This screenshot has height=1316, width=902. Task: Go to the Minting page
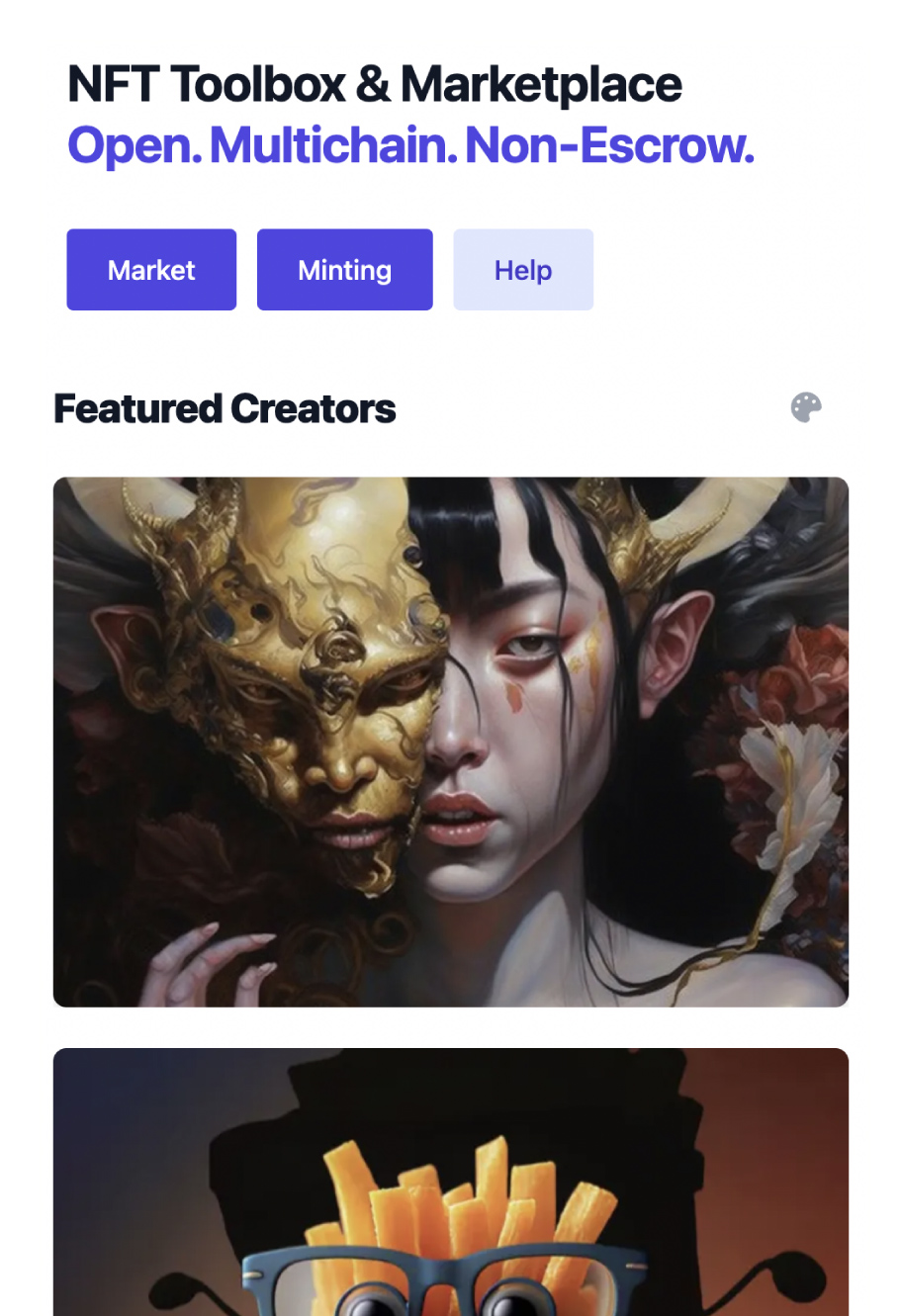(x=344, y=270)
